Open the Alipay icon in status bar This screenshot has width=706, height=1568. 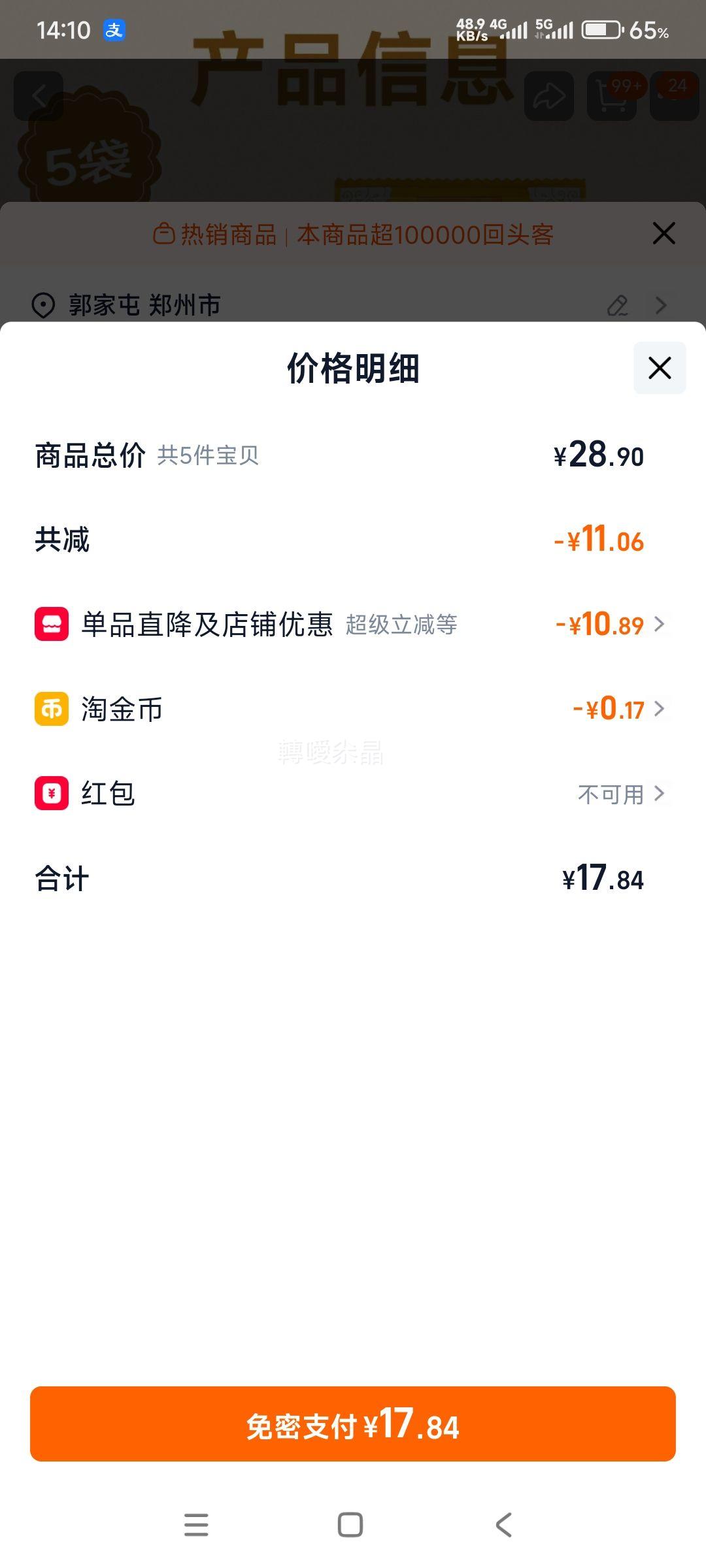[113, 29]
